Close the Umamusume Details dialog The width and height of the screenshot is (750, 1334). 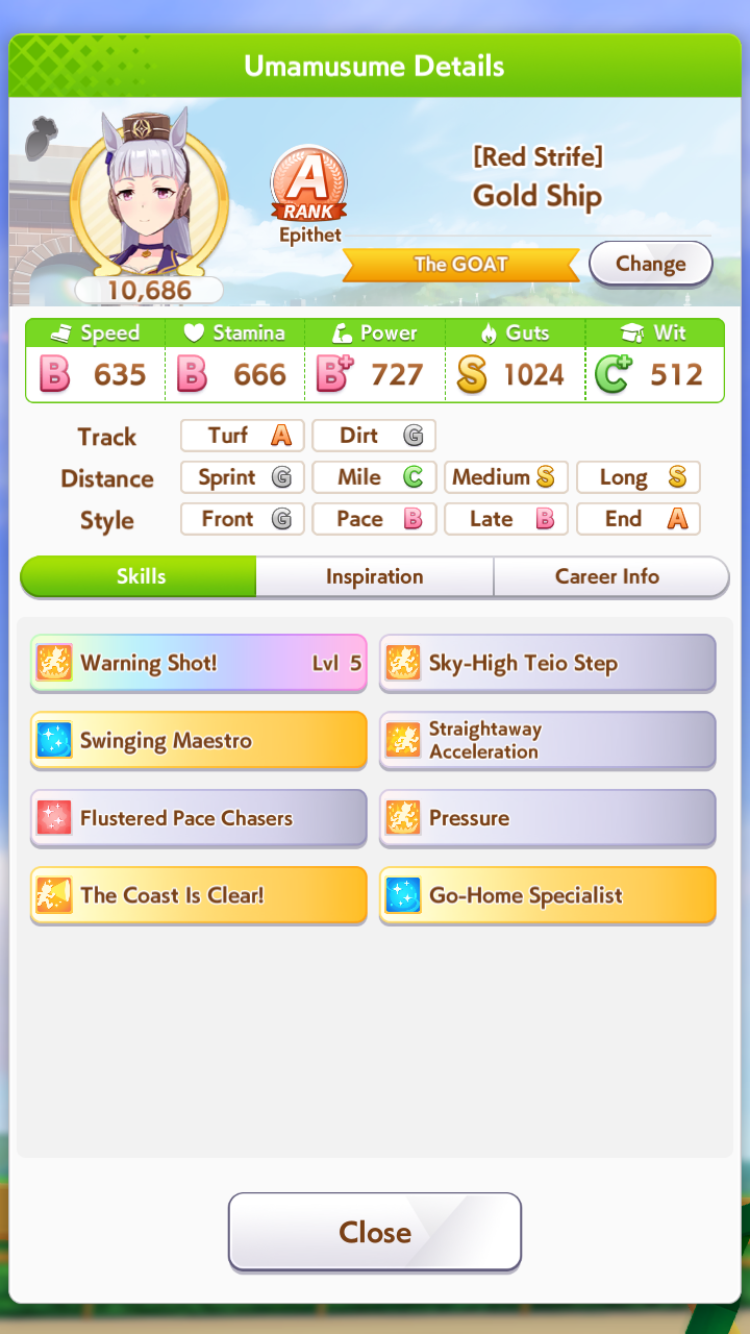[374, 1232]
